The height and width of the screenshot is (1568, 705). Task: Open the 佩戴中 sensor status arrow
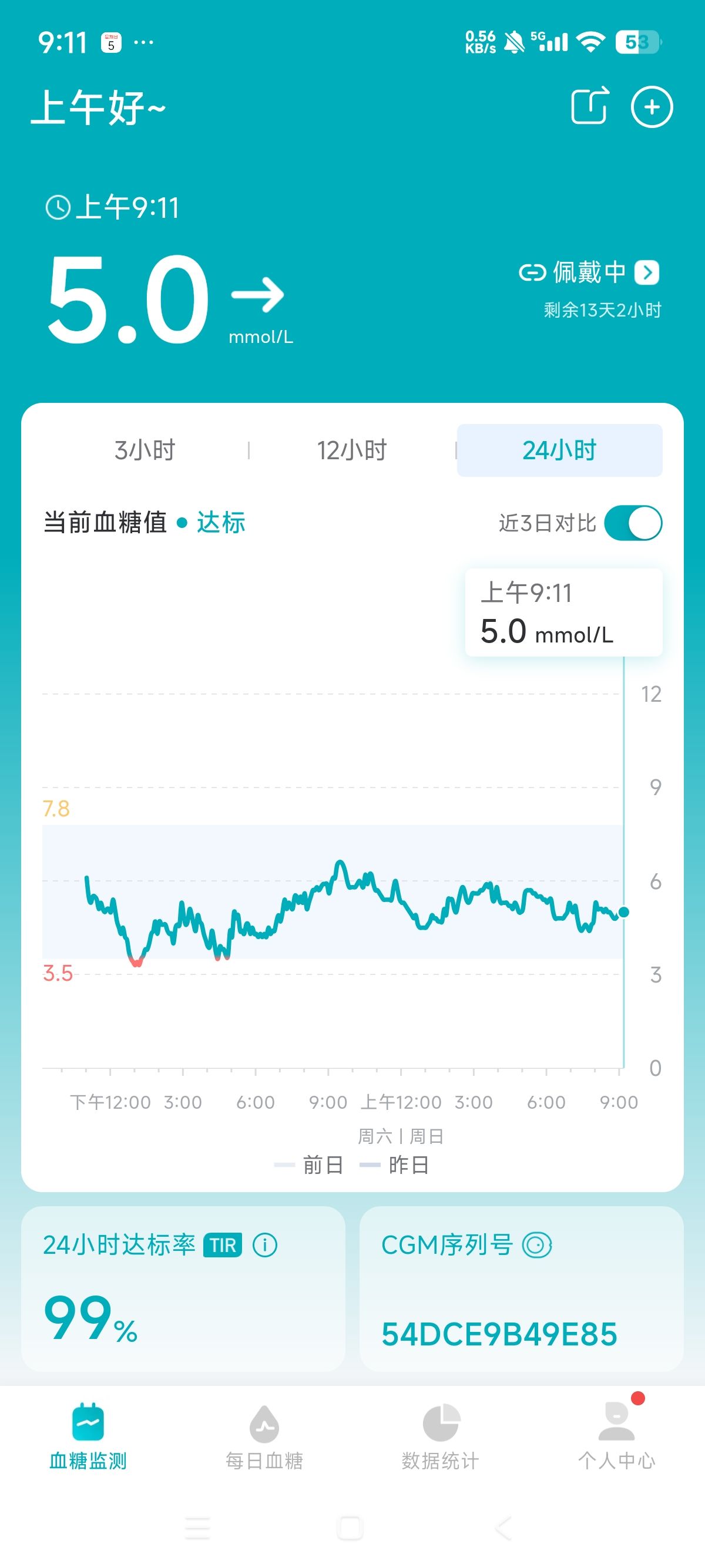point(647,272)
